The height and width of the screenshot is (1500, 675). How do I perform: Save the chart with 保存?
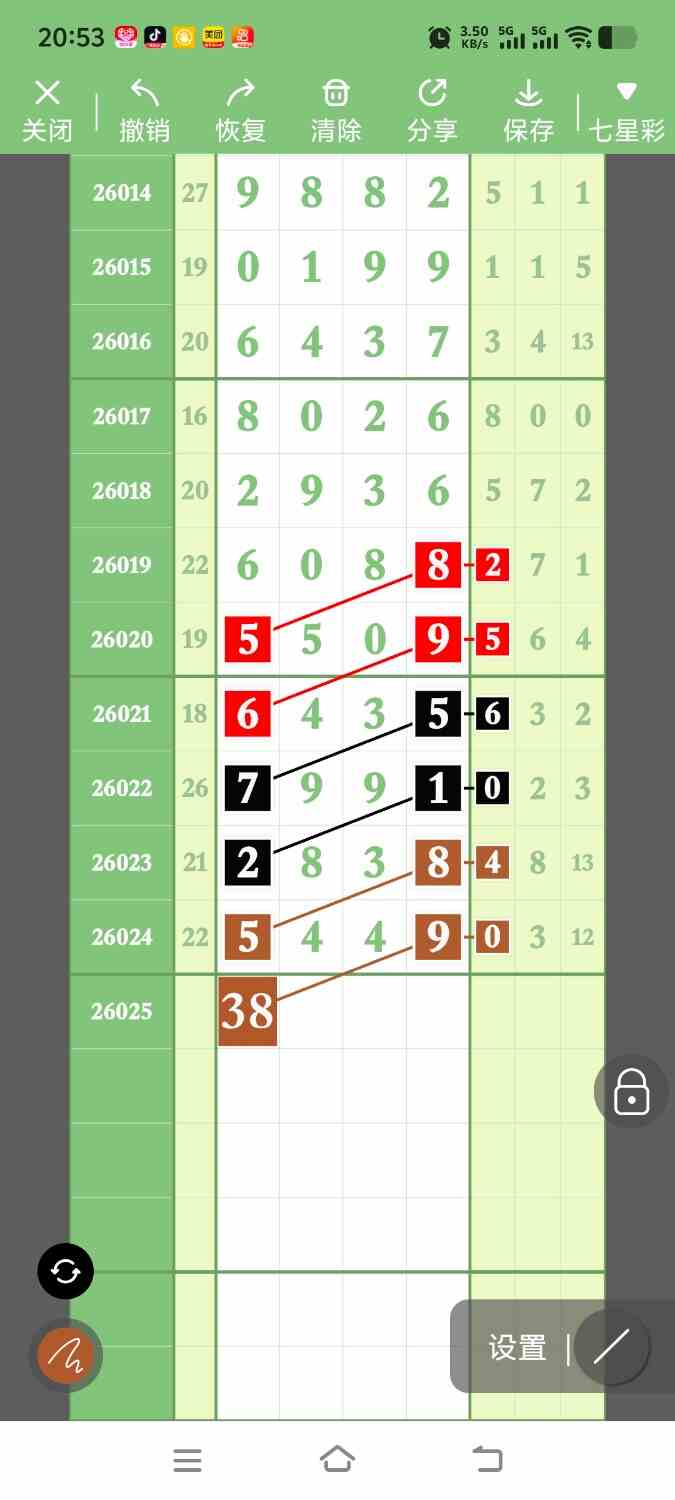pyautogui.click(x=528, y=111)
